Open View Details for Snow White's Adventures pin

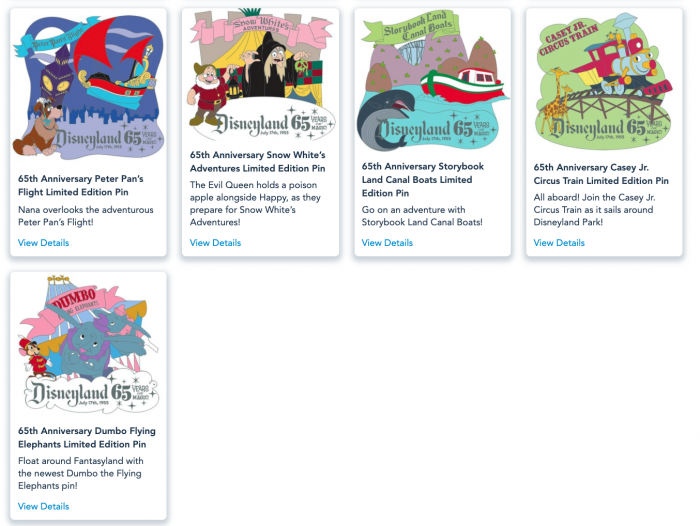click(x=215, y=243)
